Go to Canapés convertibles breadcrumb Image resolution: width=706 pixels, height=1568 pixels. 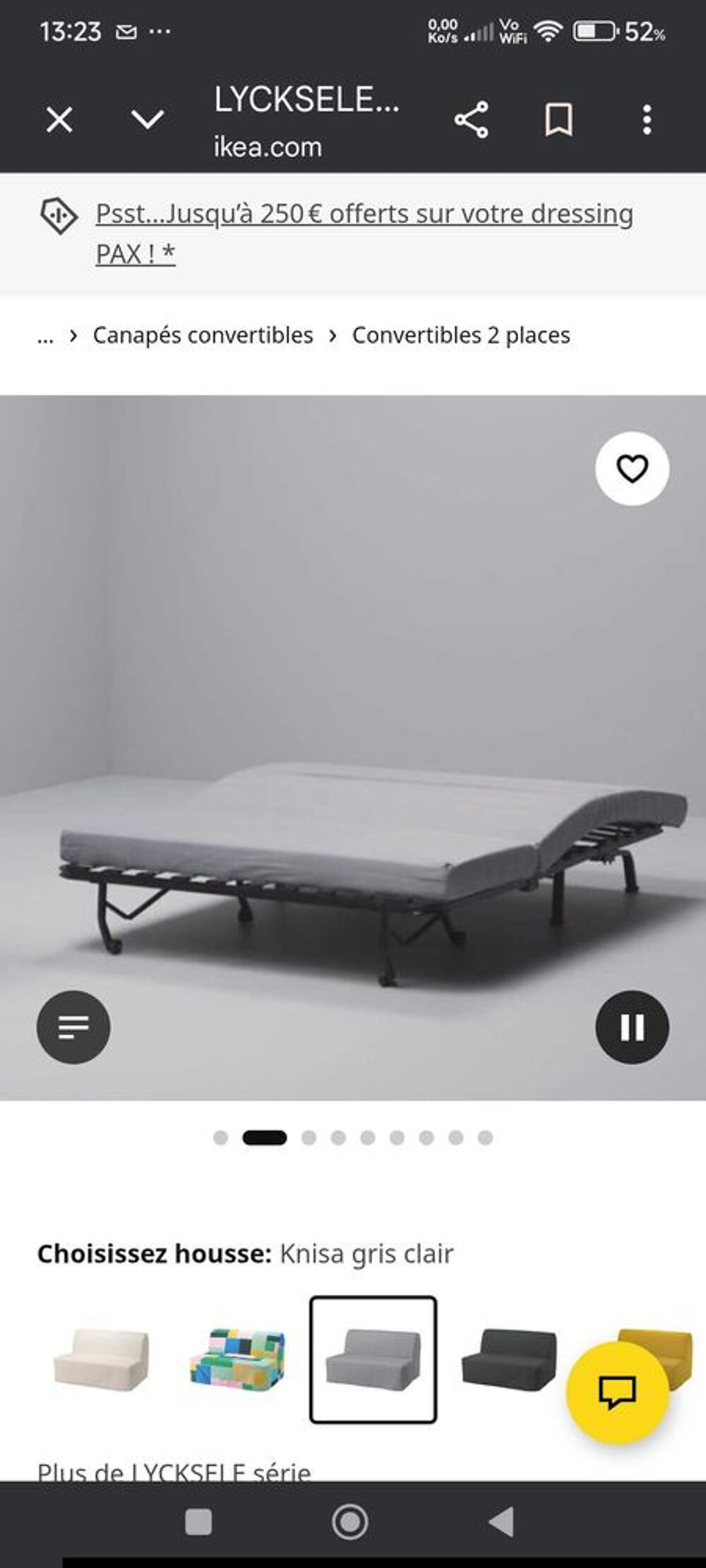click(203, 335)
